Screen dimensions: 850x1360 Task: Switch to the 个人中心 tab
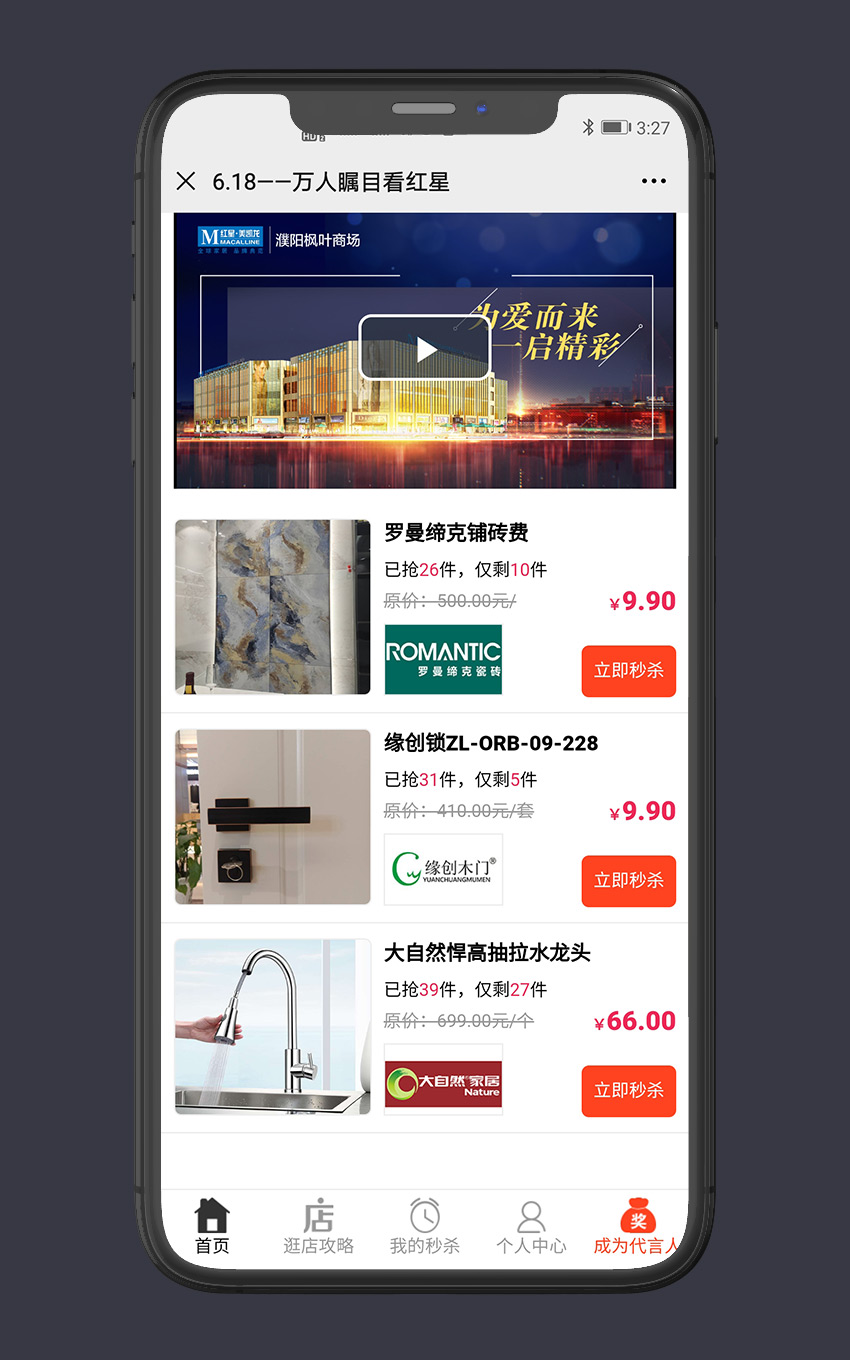531,1227
